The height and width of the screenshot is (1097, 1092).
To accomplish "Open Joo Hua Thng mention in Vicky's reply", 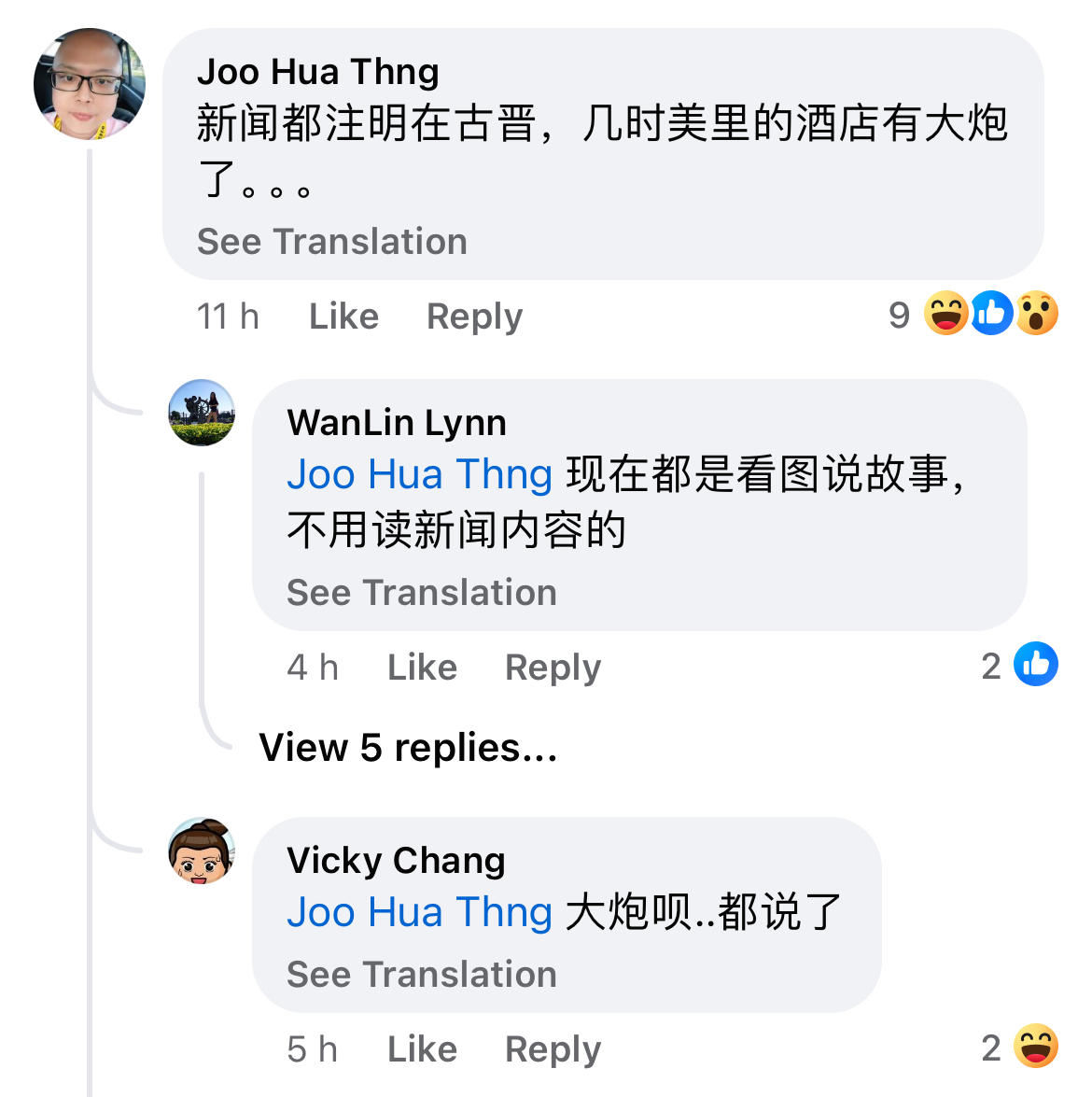I will click(419, 912).
